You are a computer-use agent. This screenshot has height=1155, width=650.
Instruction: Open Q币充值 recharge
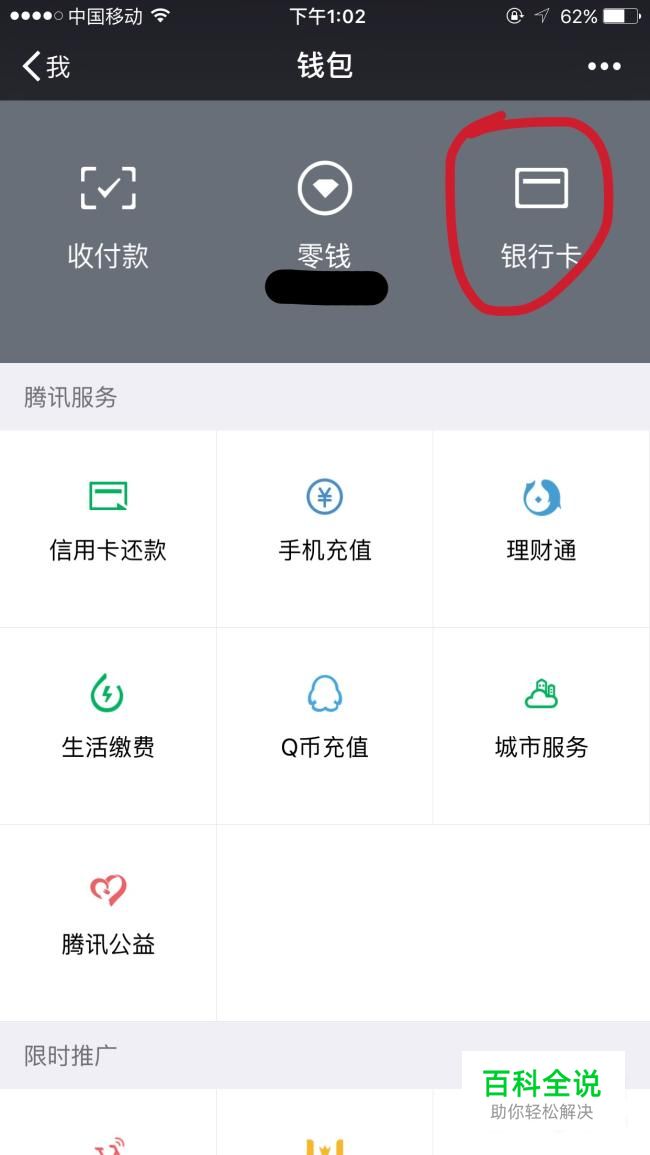pos(324,726)
